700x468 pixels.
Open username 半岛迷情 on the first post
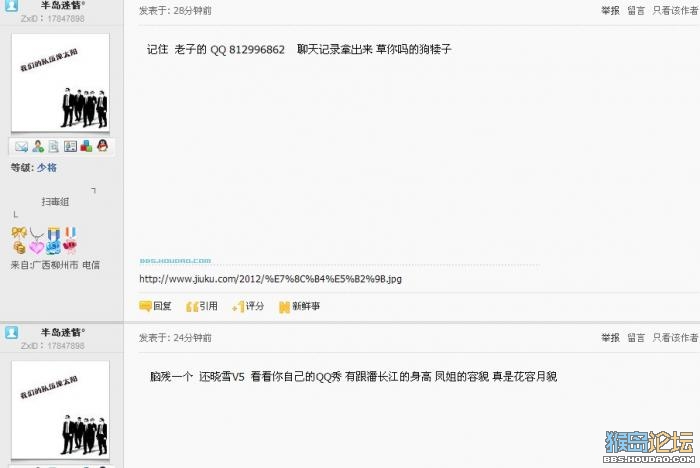(62, 5)
